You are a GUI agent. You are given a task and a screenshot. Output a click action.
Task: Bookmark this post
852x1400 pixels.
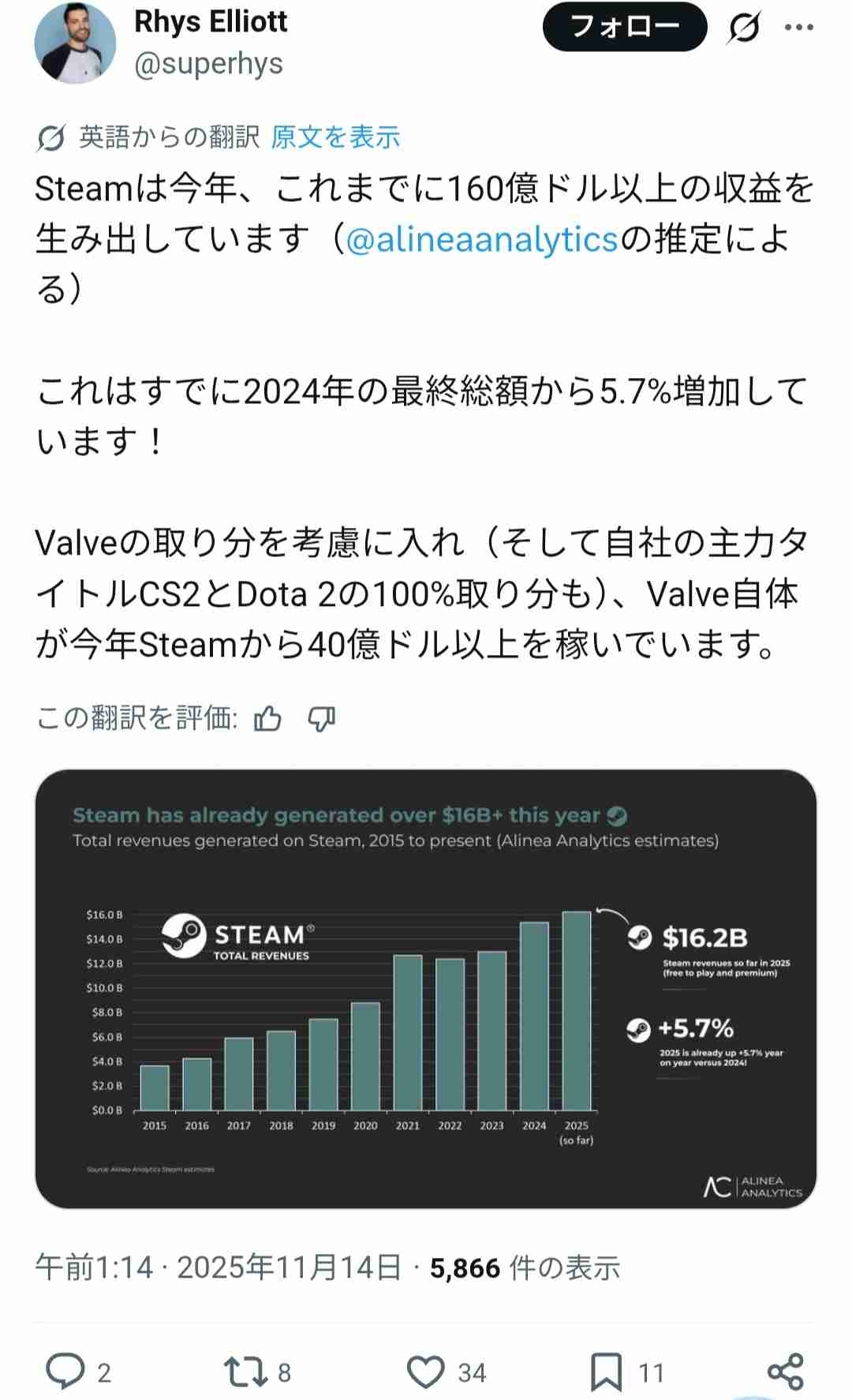(x=606, y=1372)
